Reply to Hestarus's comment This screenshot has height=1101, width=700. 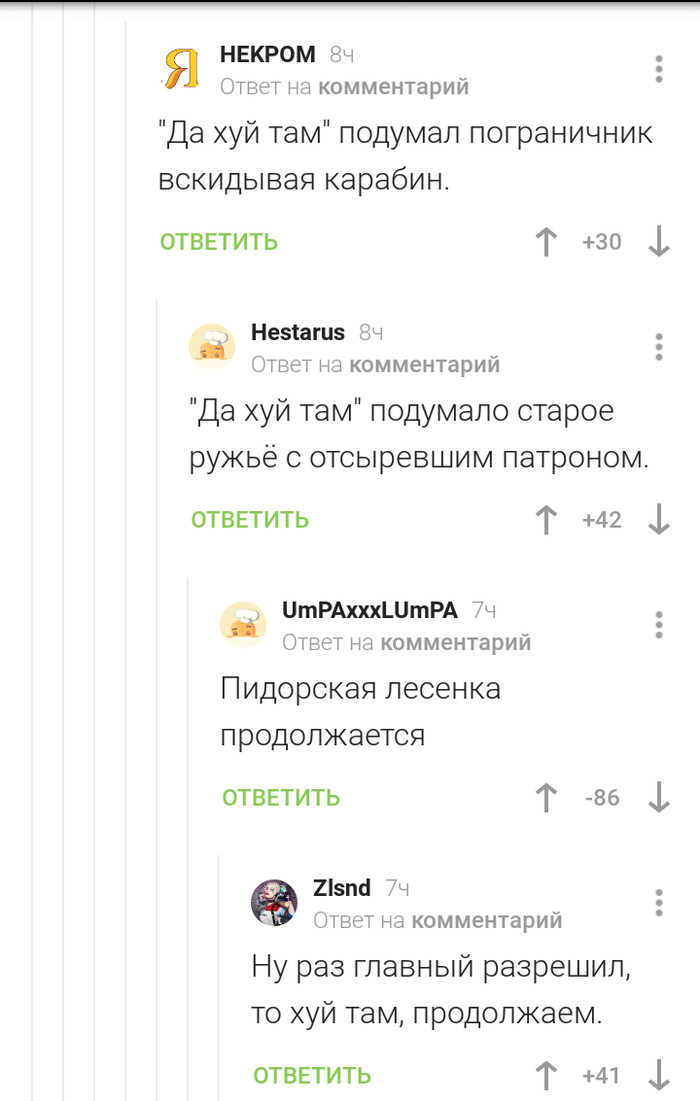250,520
